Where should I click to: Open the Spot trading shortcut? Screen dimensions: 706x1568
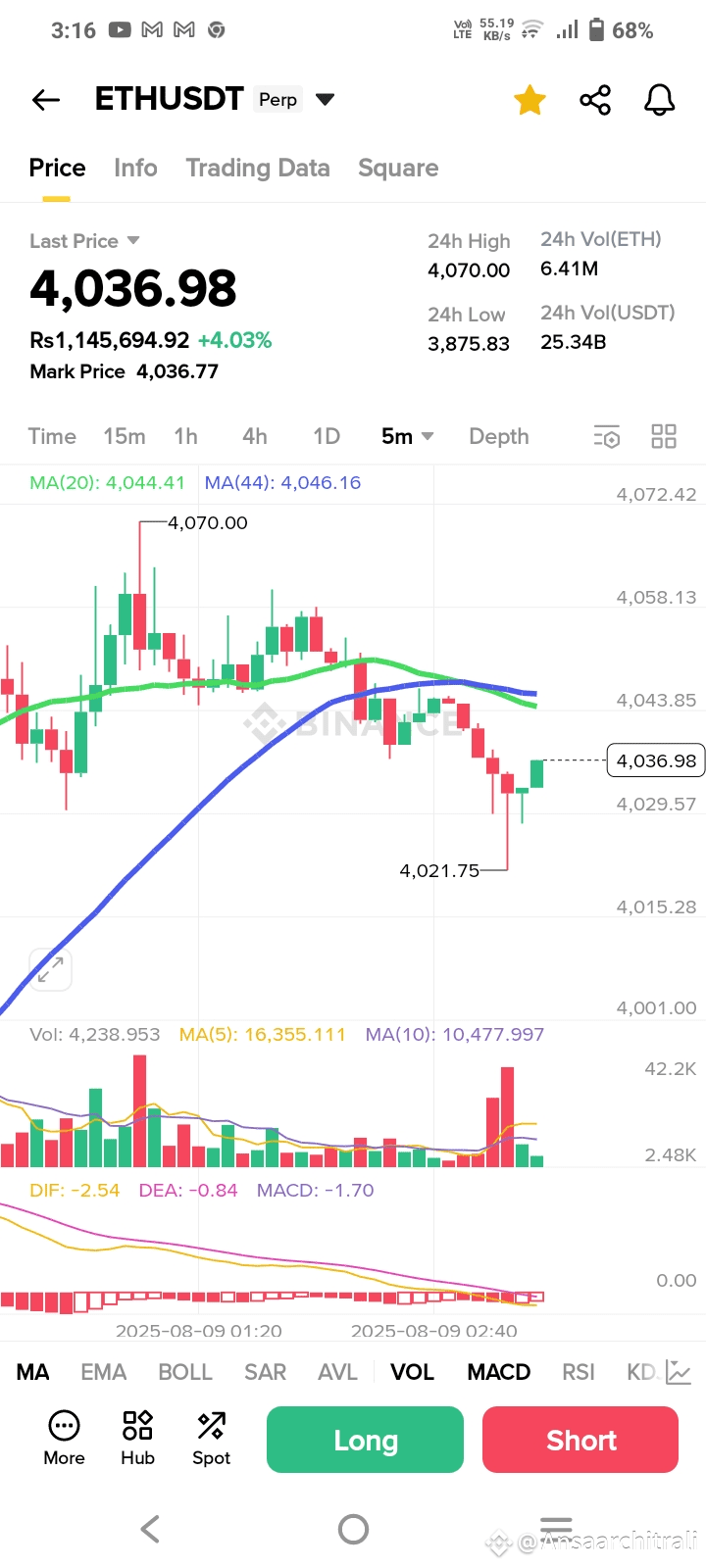click(x=211, y=1438)
